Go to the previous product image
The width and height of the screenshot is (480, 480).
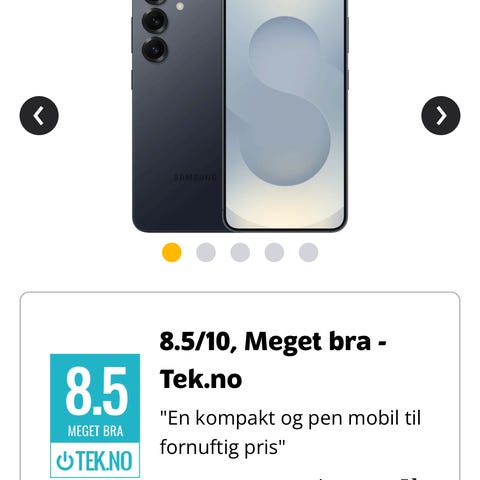point(39,116)
